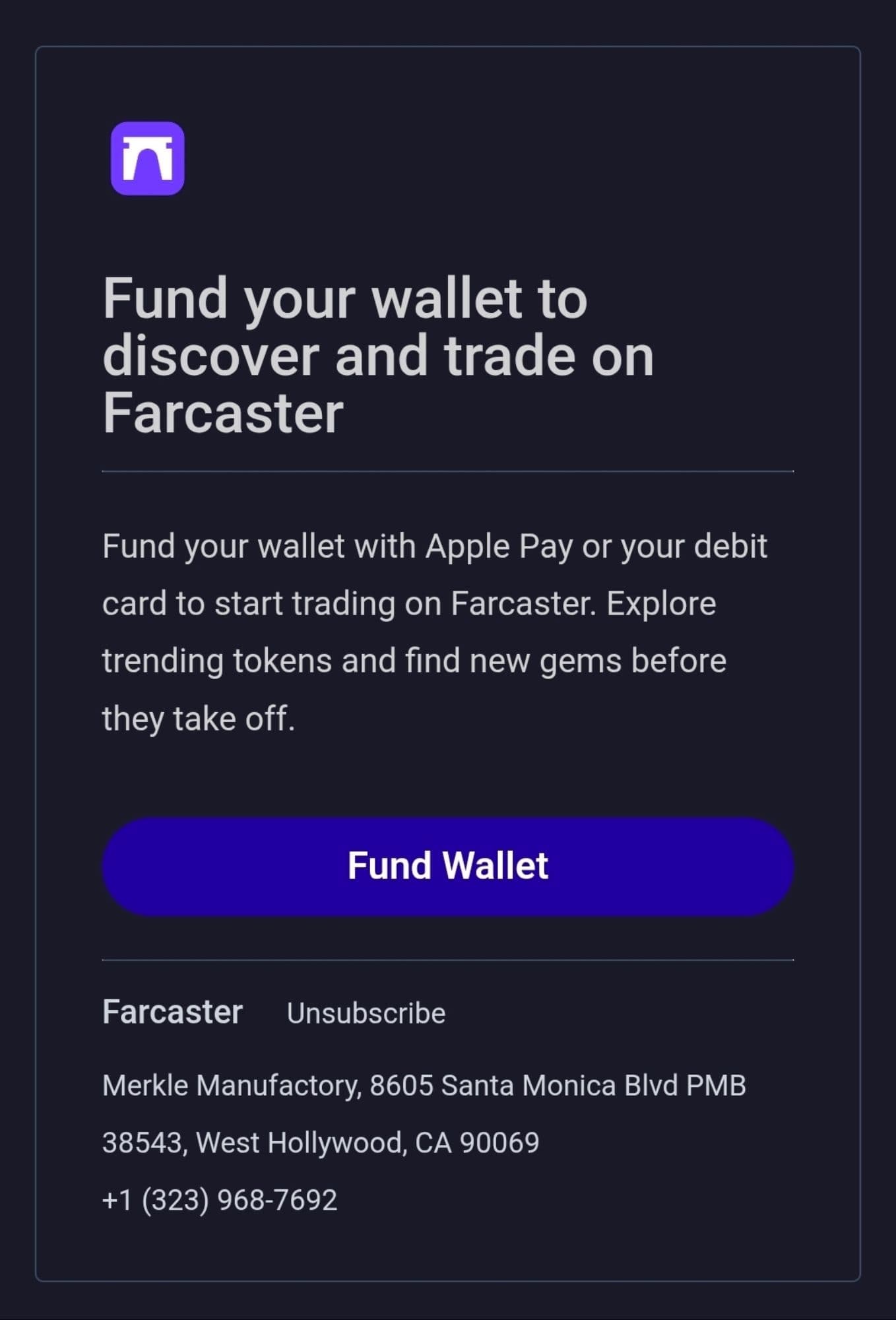
Task: Tap the Fund Wallet button
Action: click(447, 866)
